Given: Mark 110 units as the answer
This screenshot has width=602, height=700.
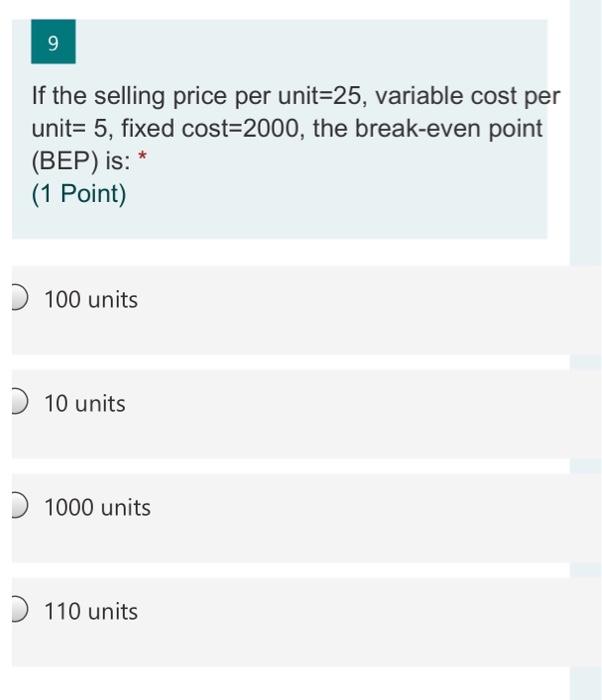Looking at the screenshot, I should [18, 611].
